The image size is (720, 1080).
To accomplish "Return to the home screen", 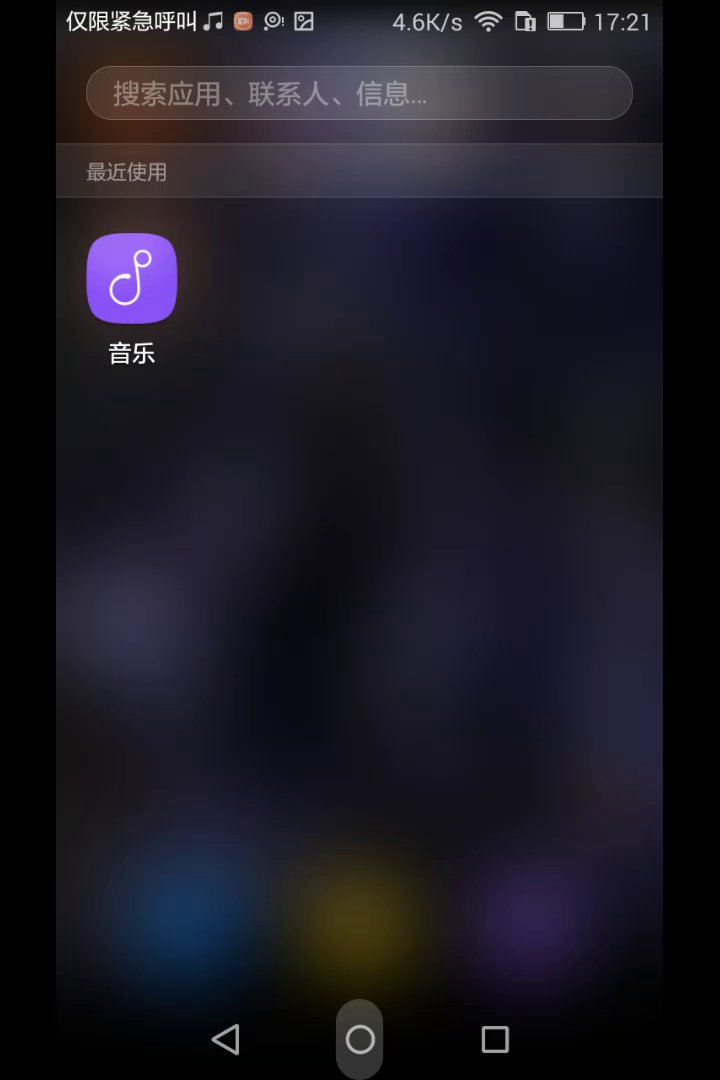I will [360, 1040].
